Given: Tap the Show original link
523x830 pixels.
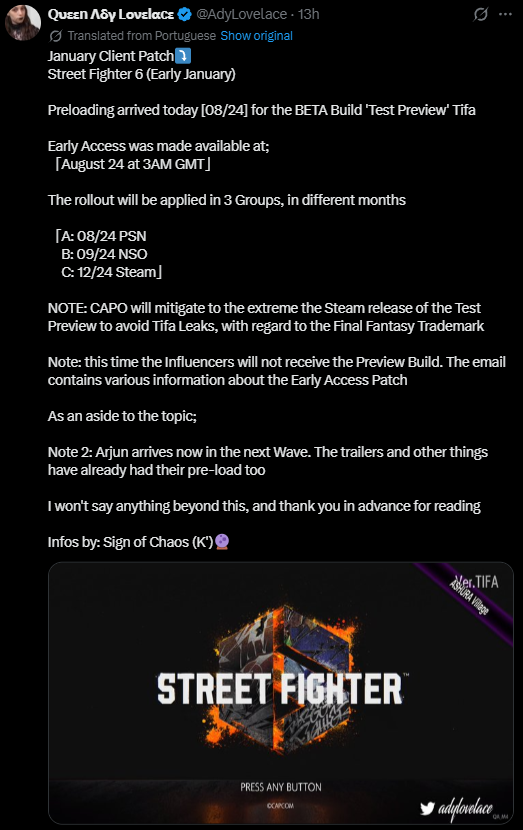Looking at the screenshot, I should tap(256, 35).
